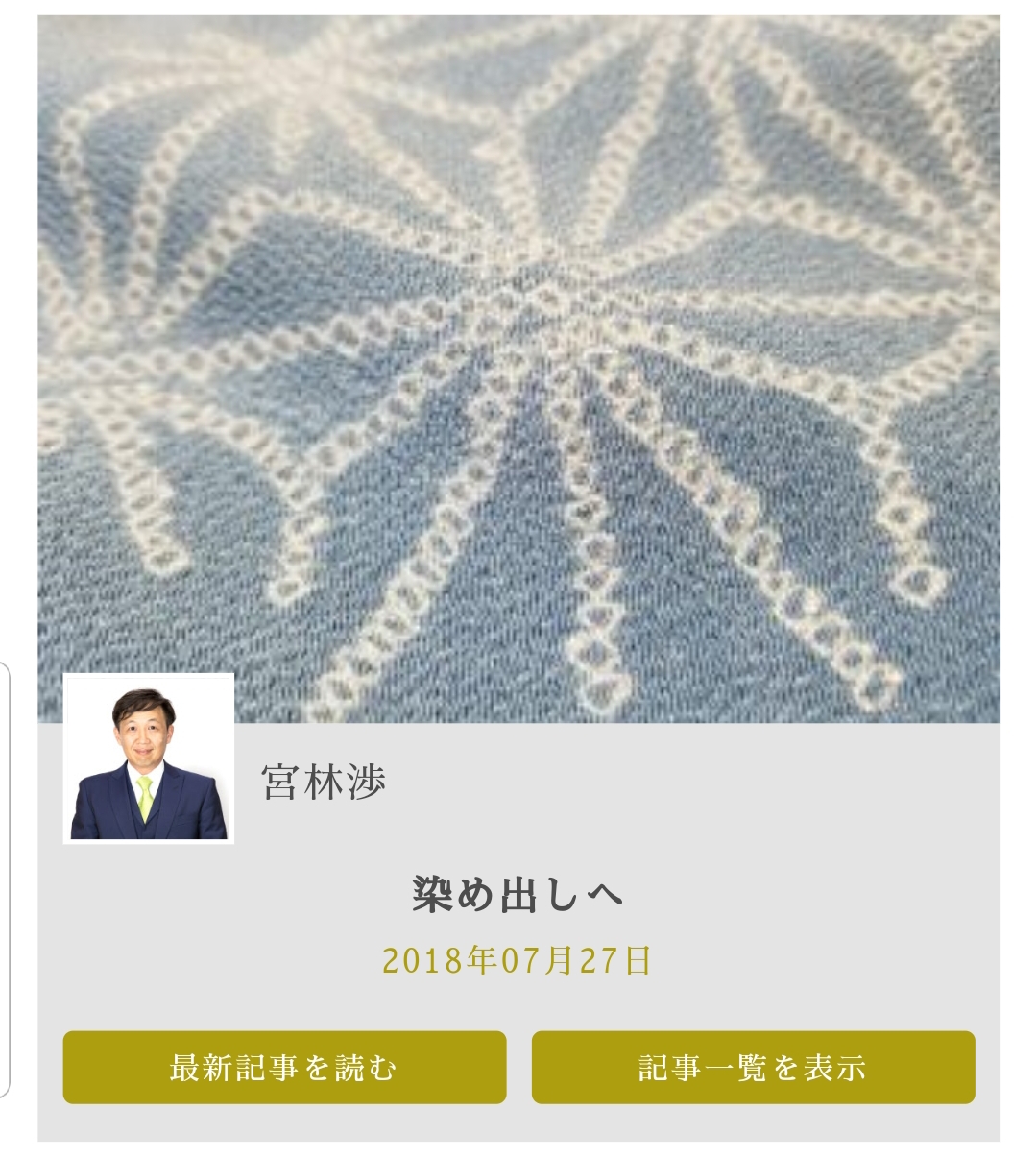Tap the 最新記事を読む button
This screenshot has height=1157, width=1036.
(284, 1067)
